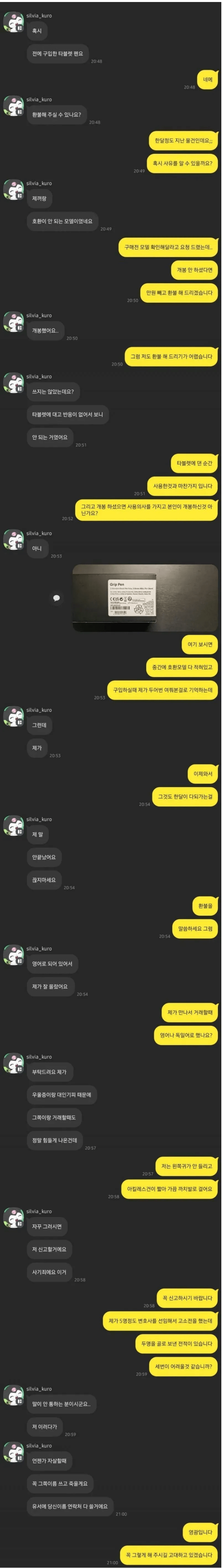Tap the speech bubble icon beside the photo
223x1568 pixels.
pyautogui.click(x=57, y=598)
